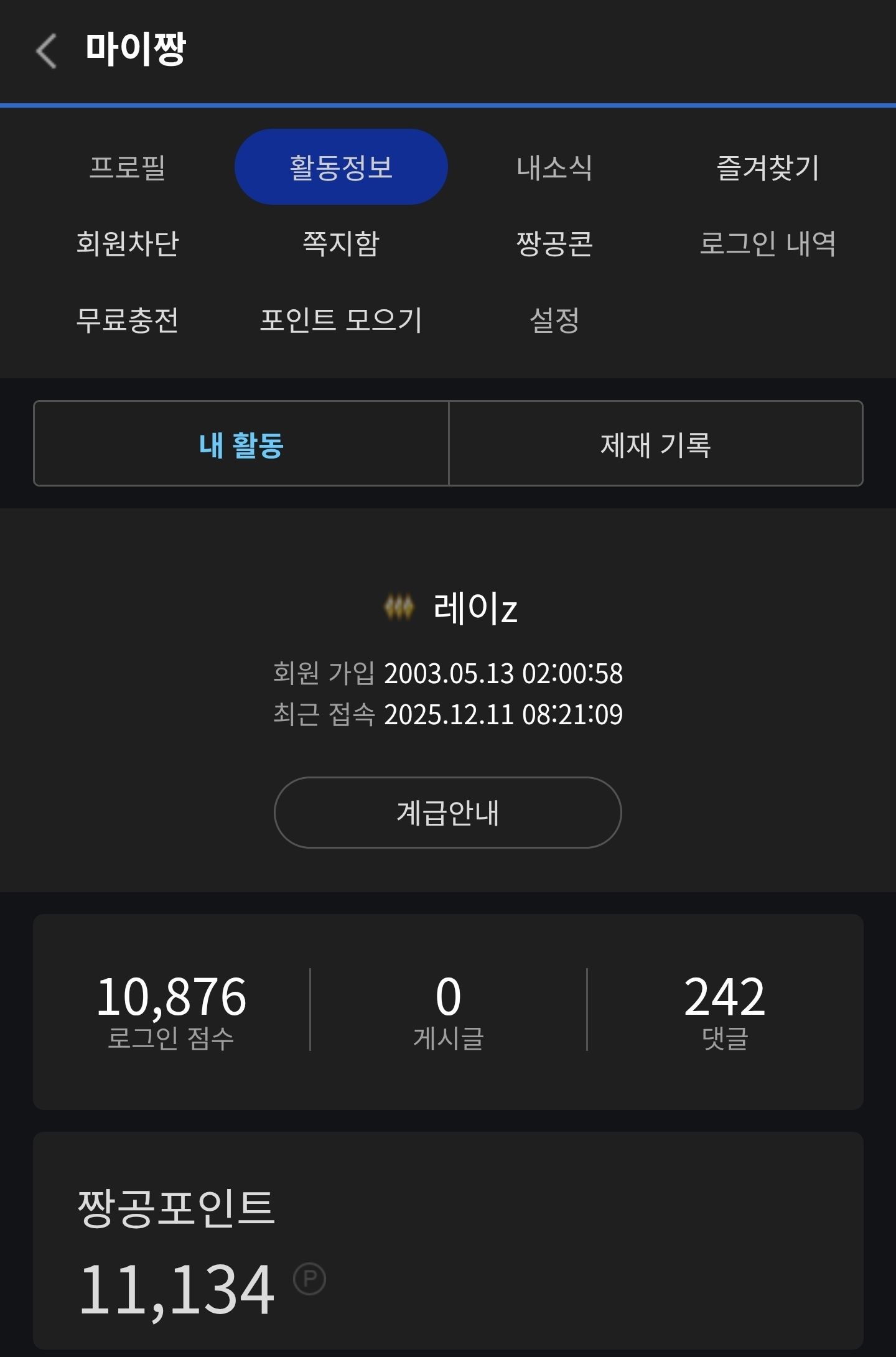896x1357 pixels.
Task: Open the 쪽지함 message box
Action: click(x=341, y=243)
